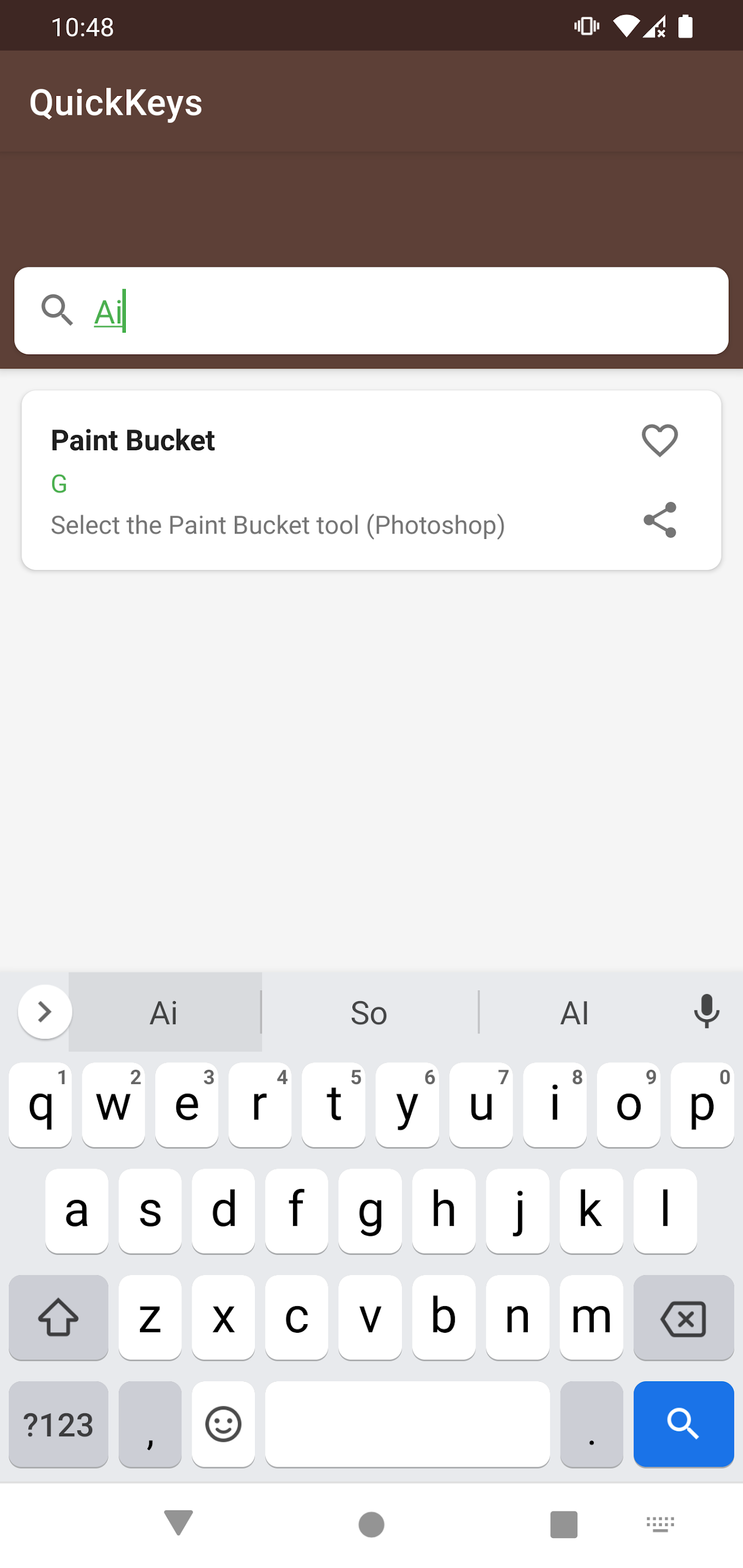Toggle the shift key

[x=58, y=1319]
